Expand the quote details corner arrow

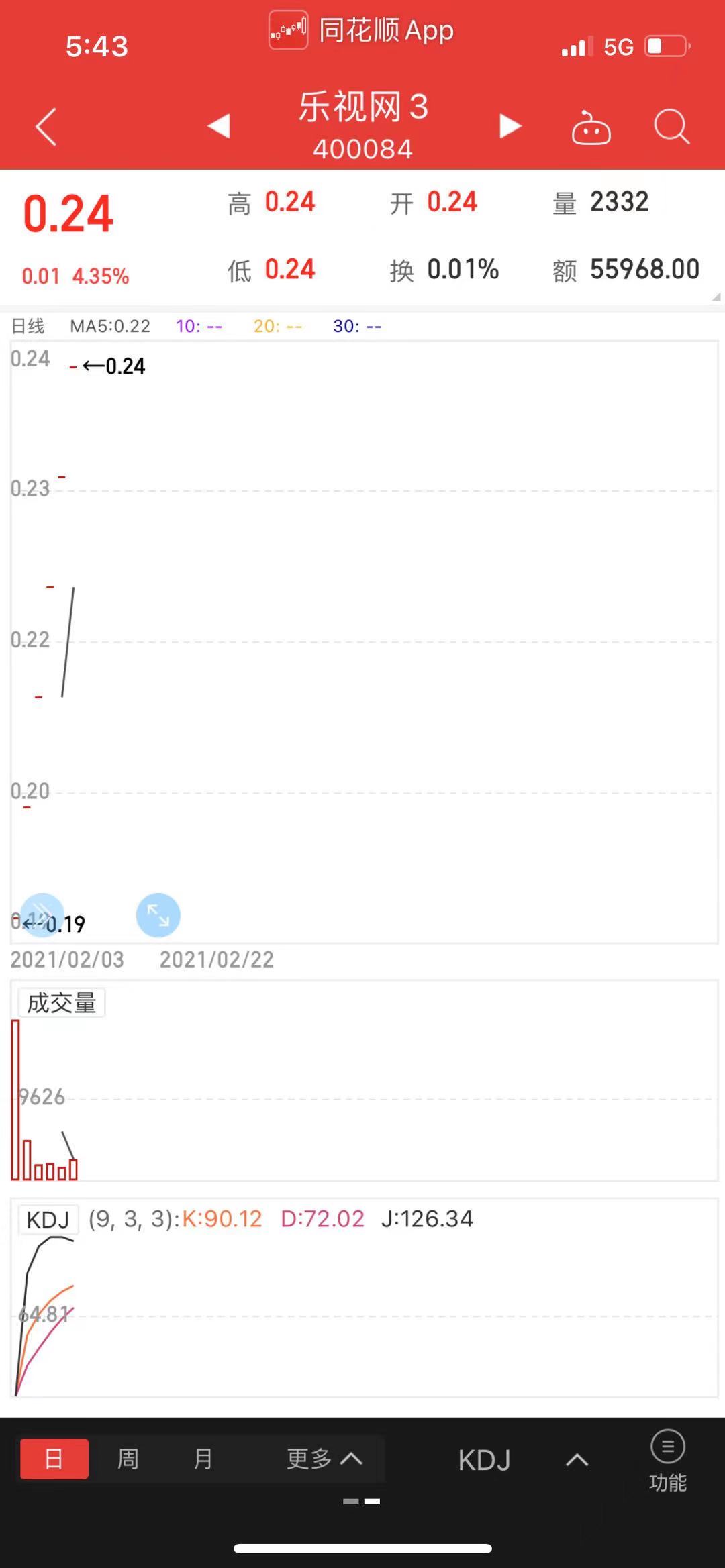[713, 294]
